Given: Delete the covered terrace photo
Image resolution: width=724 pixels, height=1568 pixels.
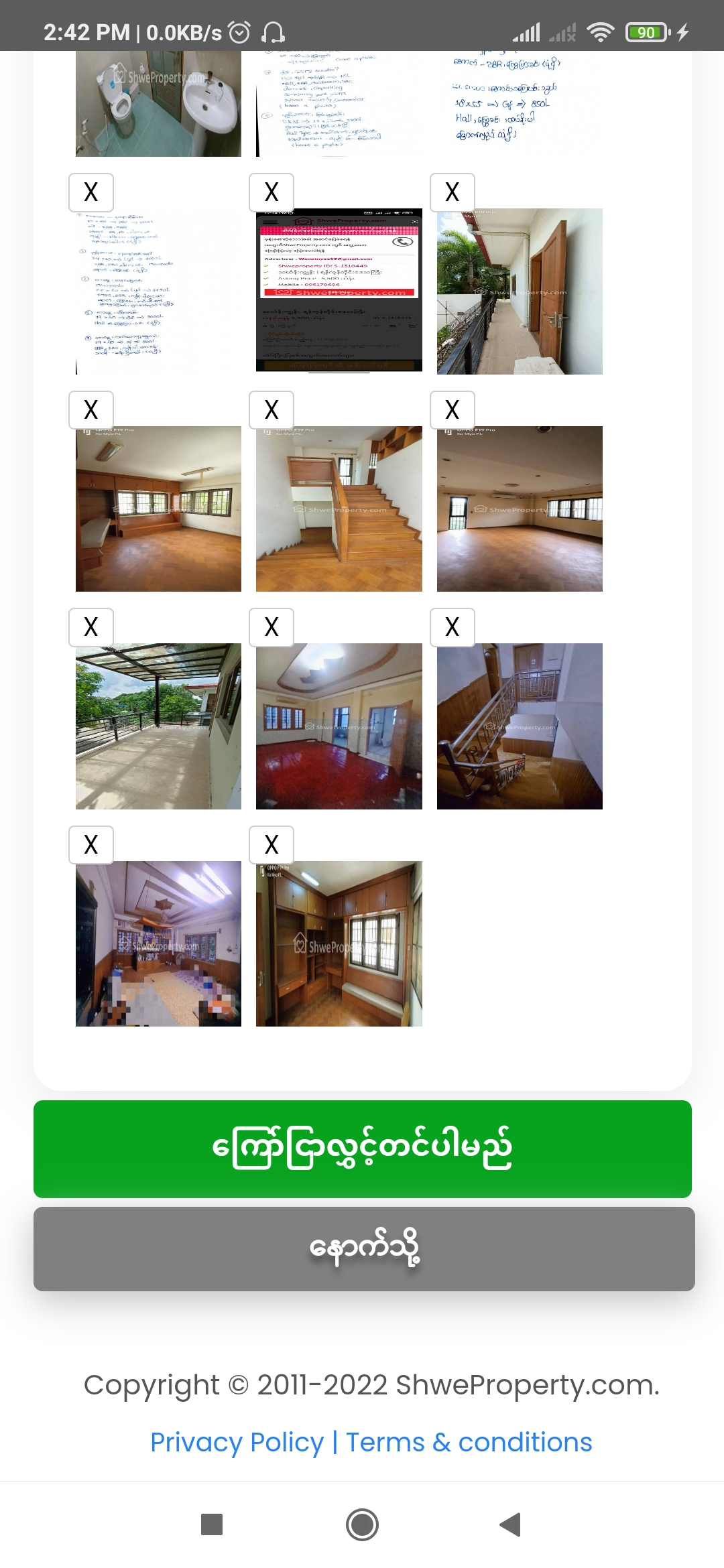Looking at the screenshot, I should 91,627.
